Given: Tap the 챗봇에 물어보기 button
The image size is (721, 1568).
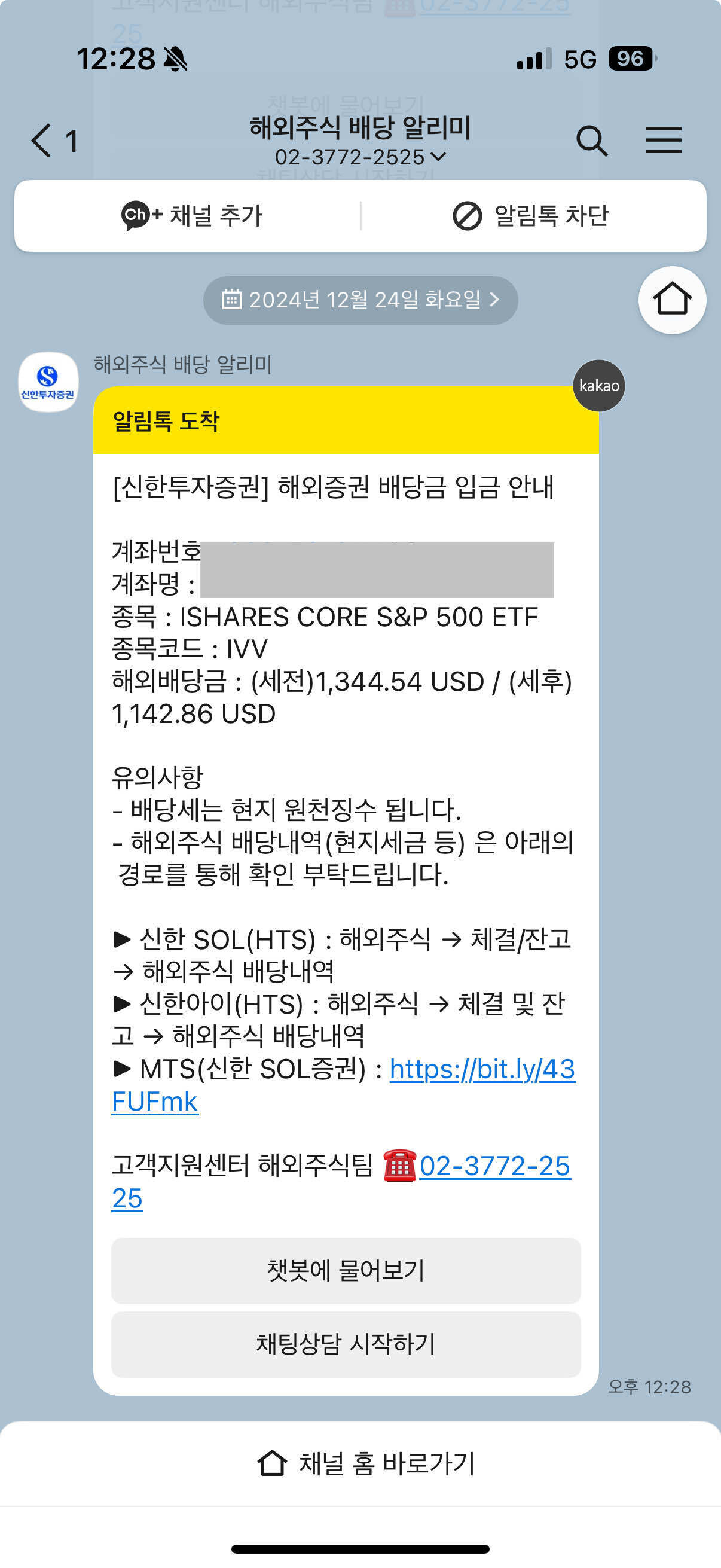Looking at the screenshot, I should 345,1271.
